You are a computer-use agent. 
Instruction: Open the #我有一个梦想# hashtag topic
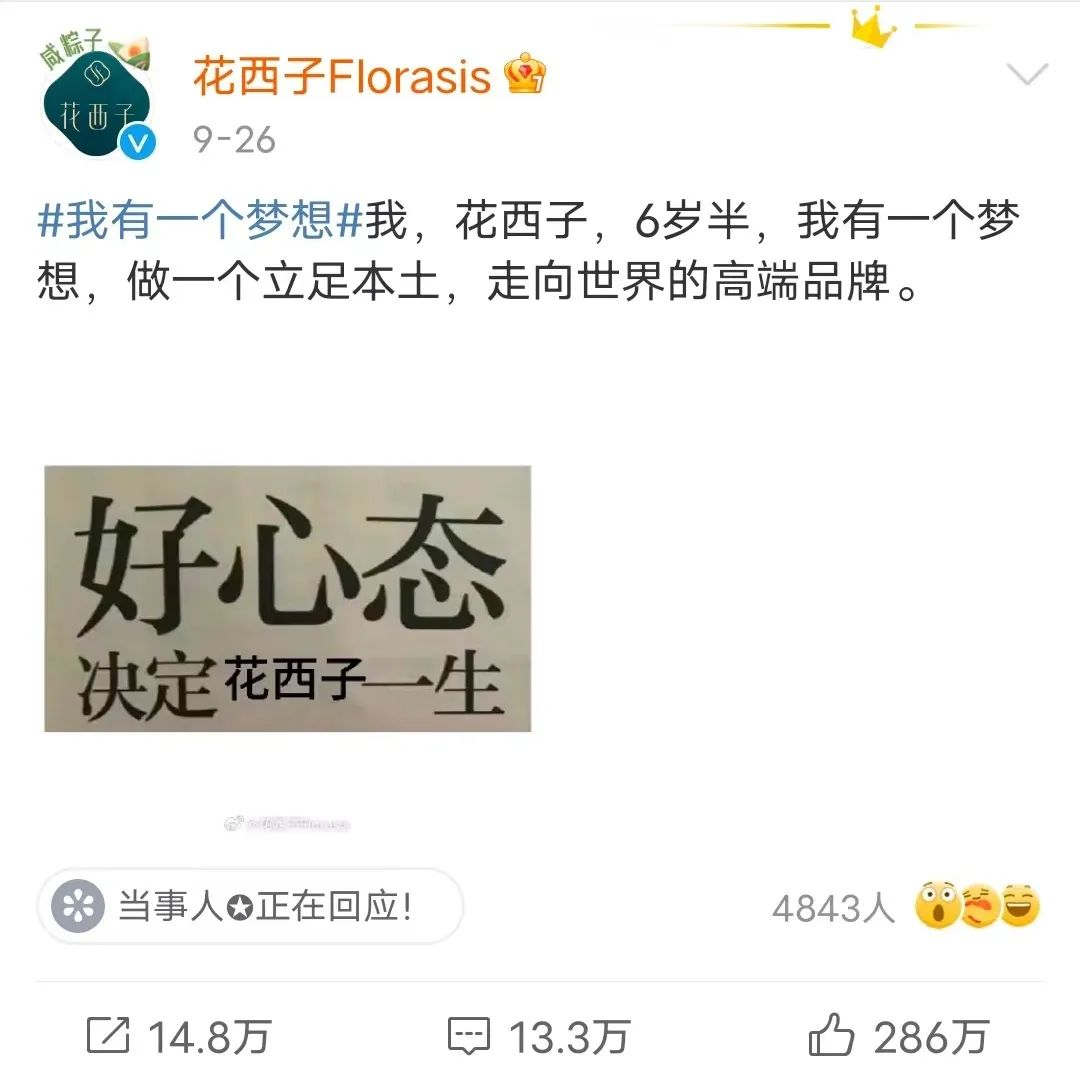(199, 221)
